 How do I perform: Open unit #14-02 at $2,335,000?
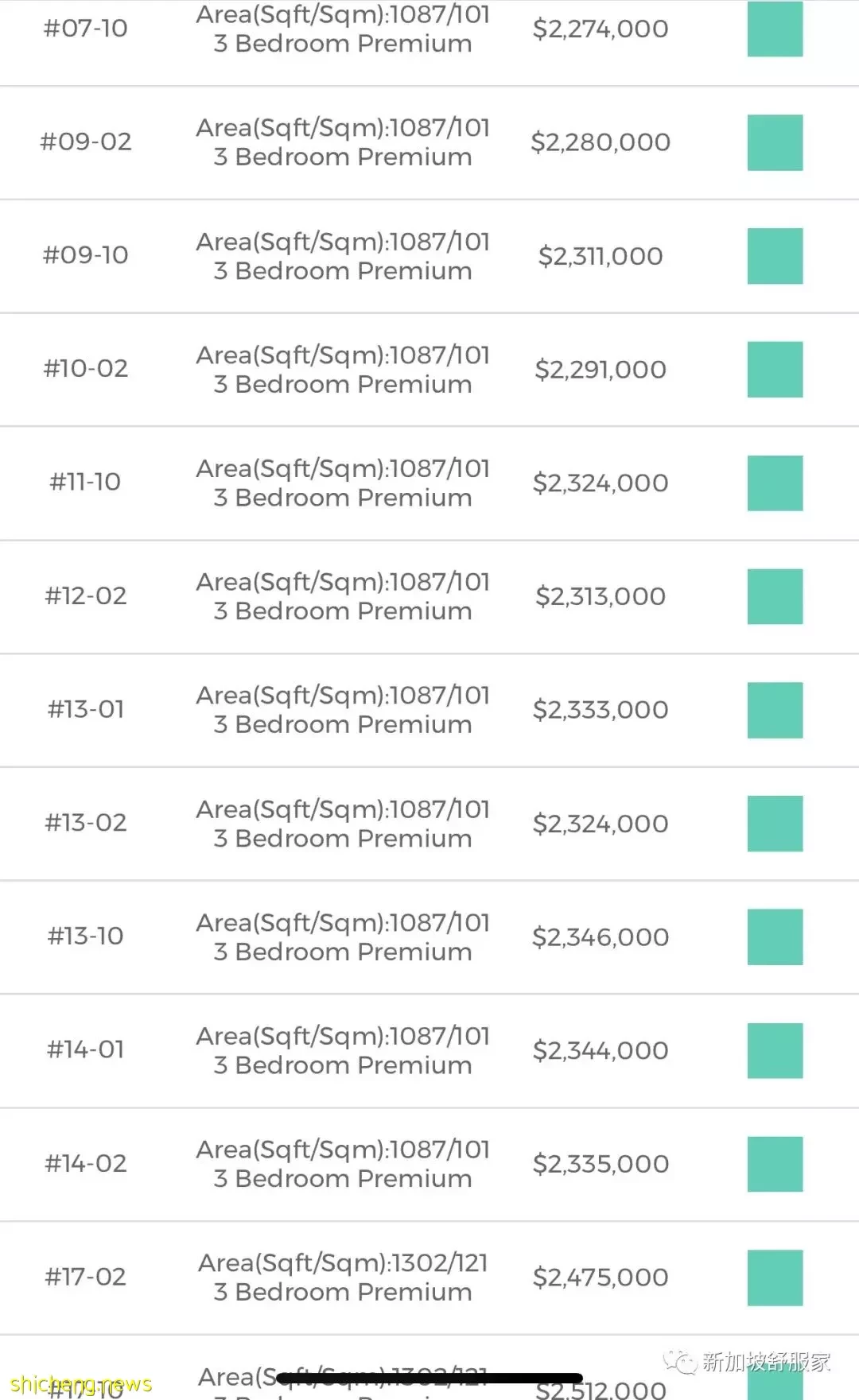pos(429,1165)
